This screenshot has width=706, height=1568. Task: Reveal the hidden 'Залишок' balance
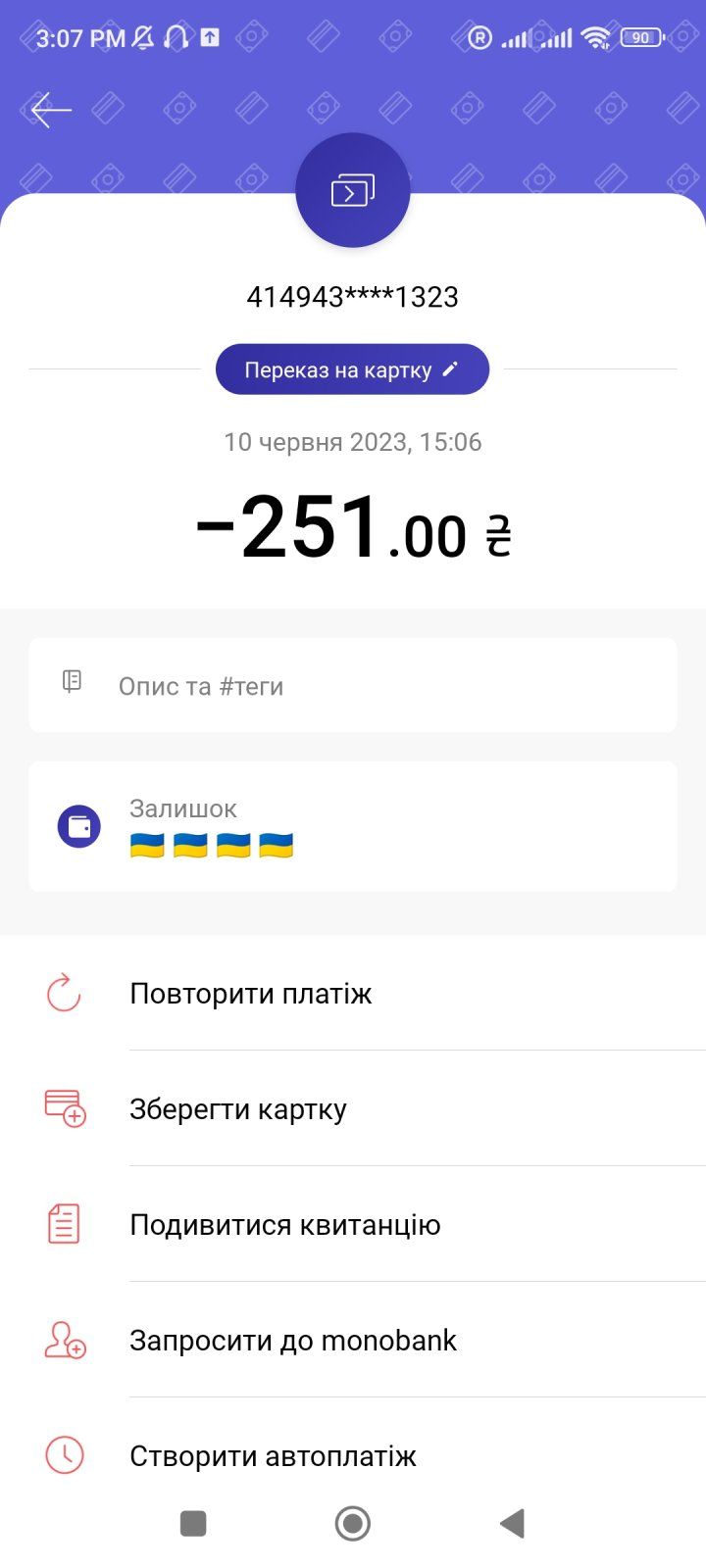coord(212,844)
